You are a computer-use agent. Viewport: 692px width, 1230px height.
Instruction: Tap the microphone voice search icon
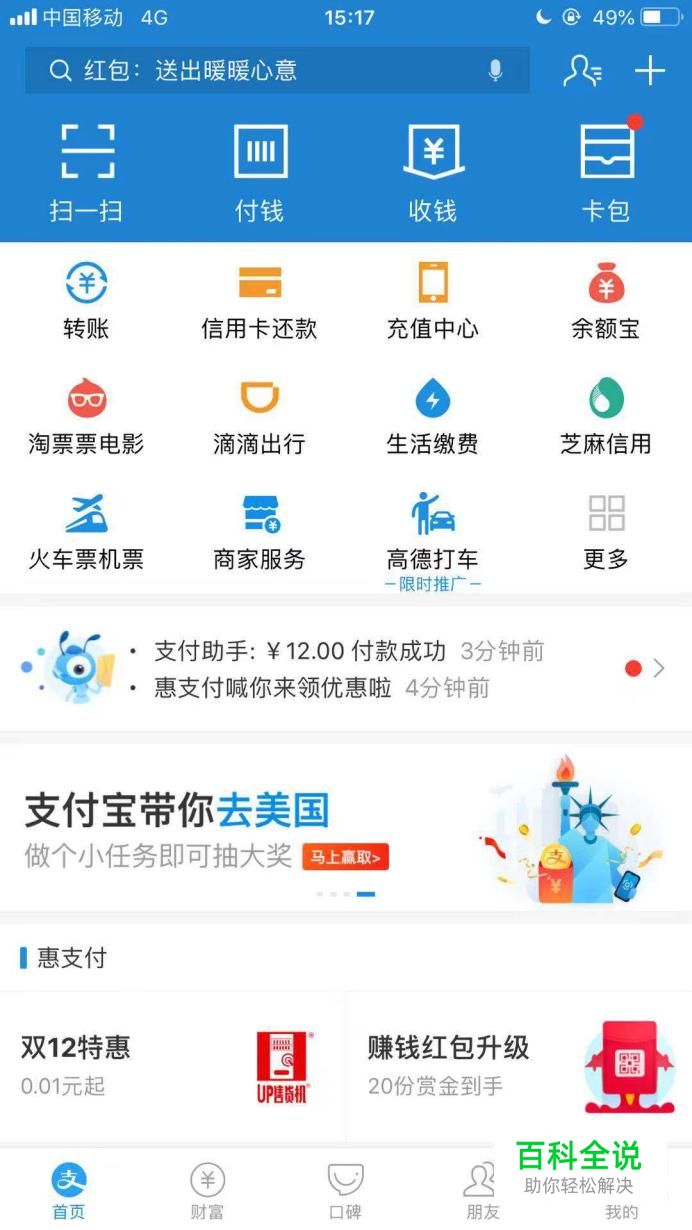tap(495, 71)
